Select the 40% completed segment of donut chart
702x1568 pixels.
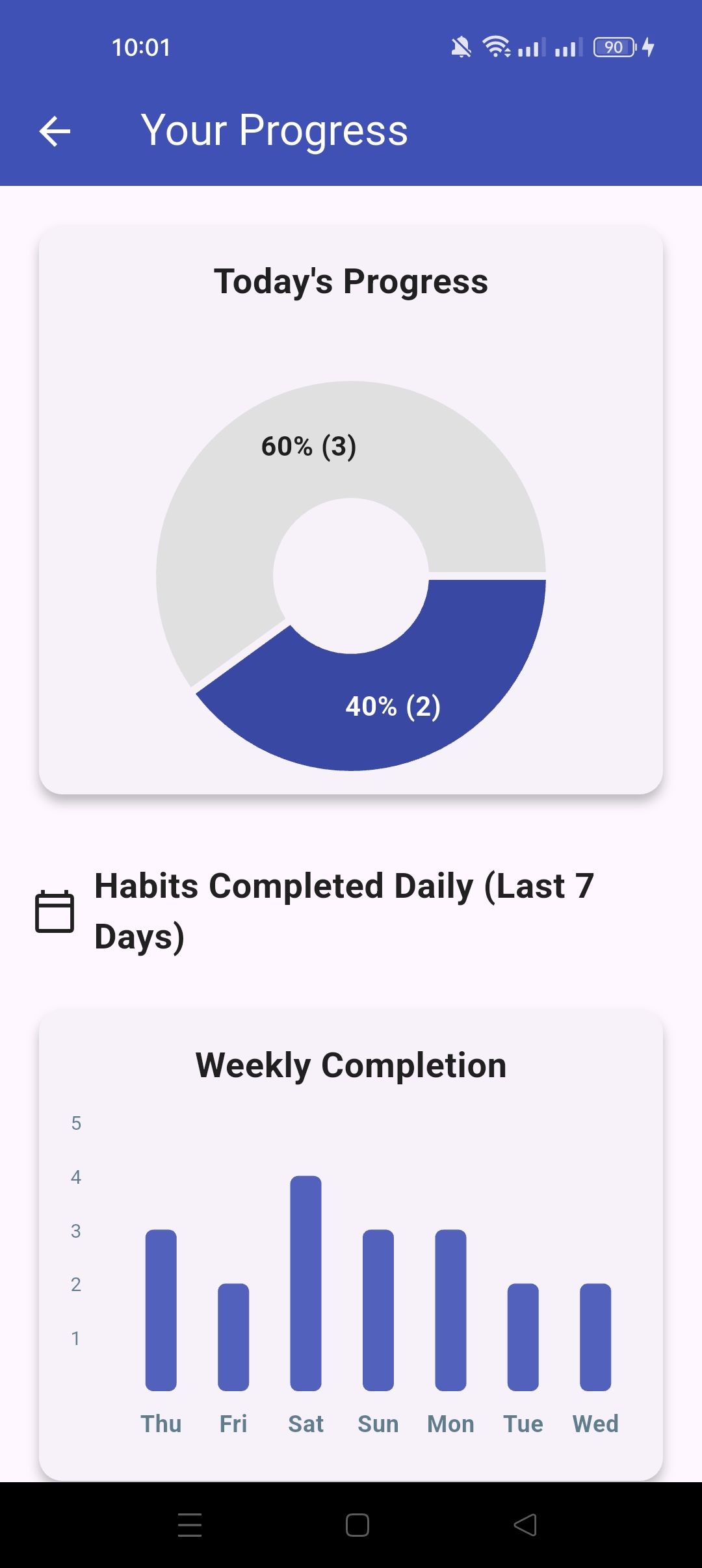click(x=395, y=706)
